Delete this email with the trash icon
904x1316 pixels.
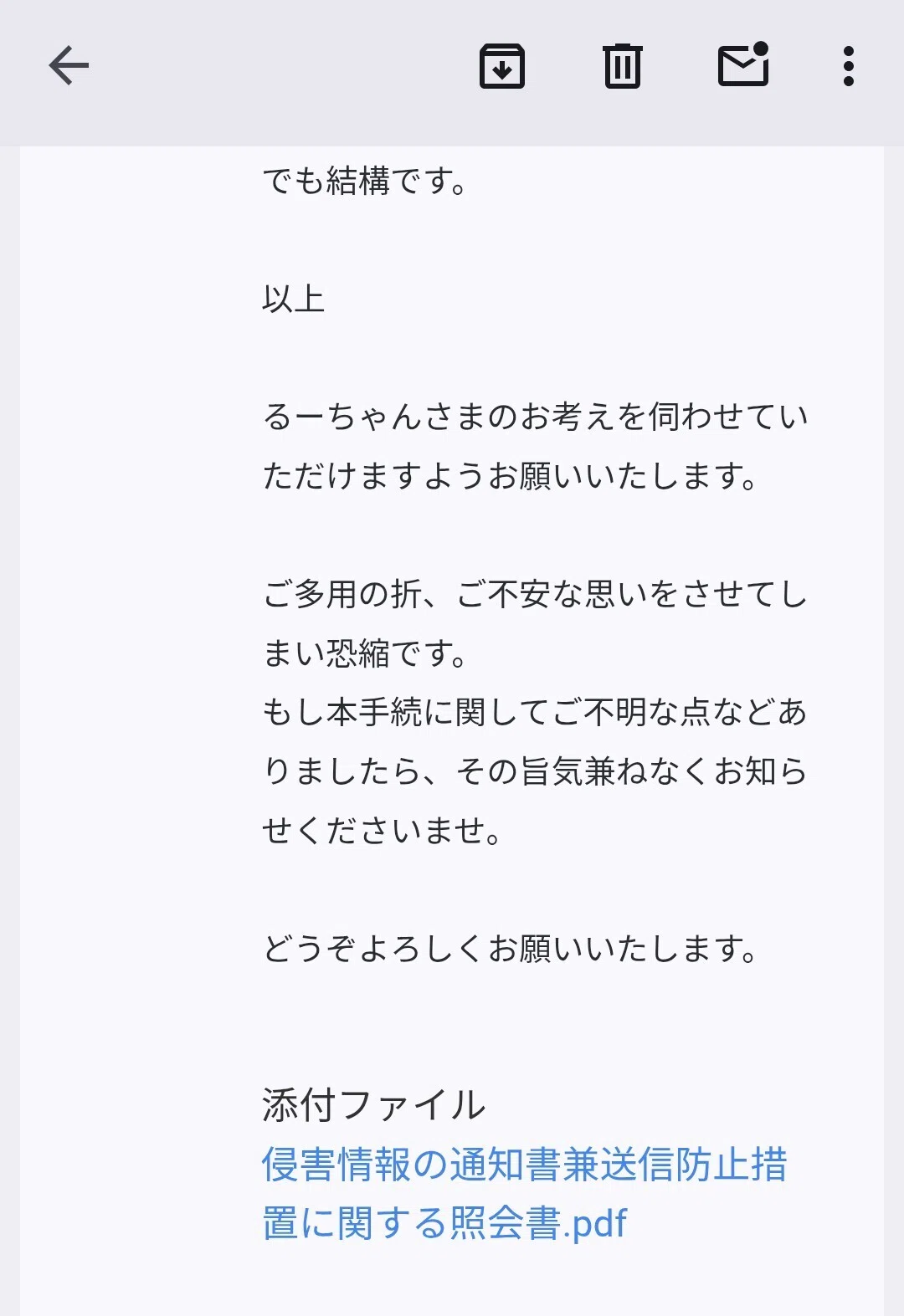(x=623, y=66)
